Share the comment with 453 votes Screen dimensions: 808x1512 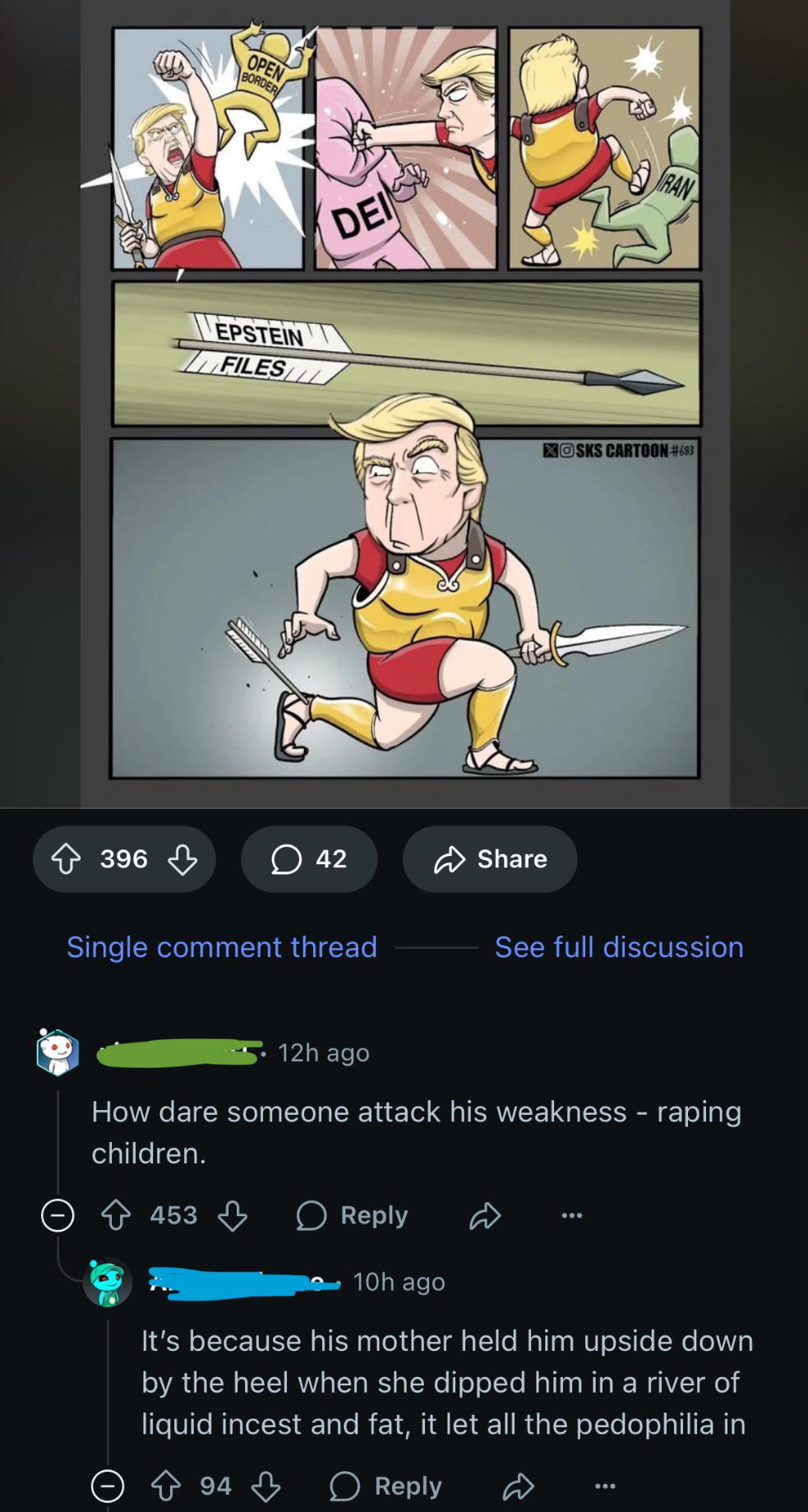pyautogui.click(x=485, y=1215)
